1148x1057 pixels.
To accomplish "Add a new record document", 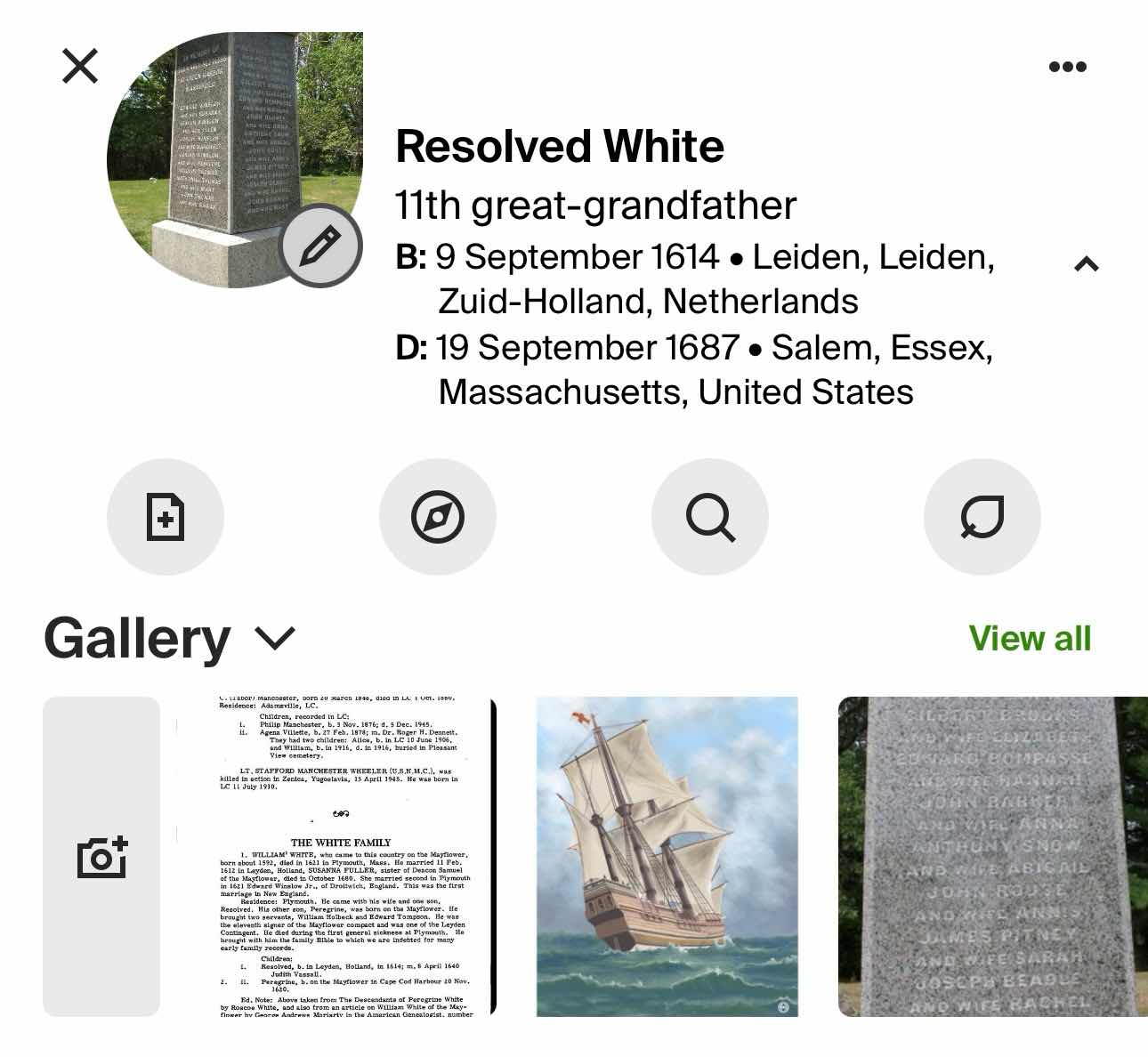I will 166,517.
